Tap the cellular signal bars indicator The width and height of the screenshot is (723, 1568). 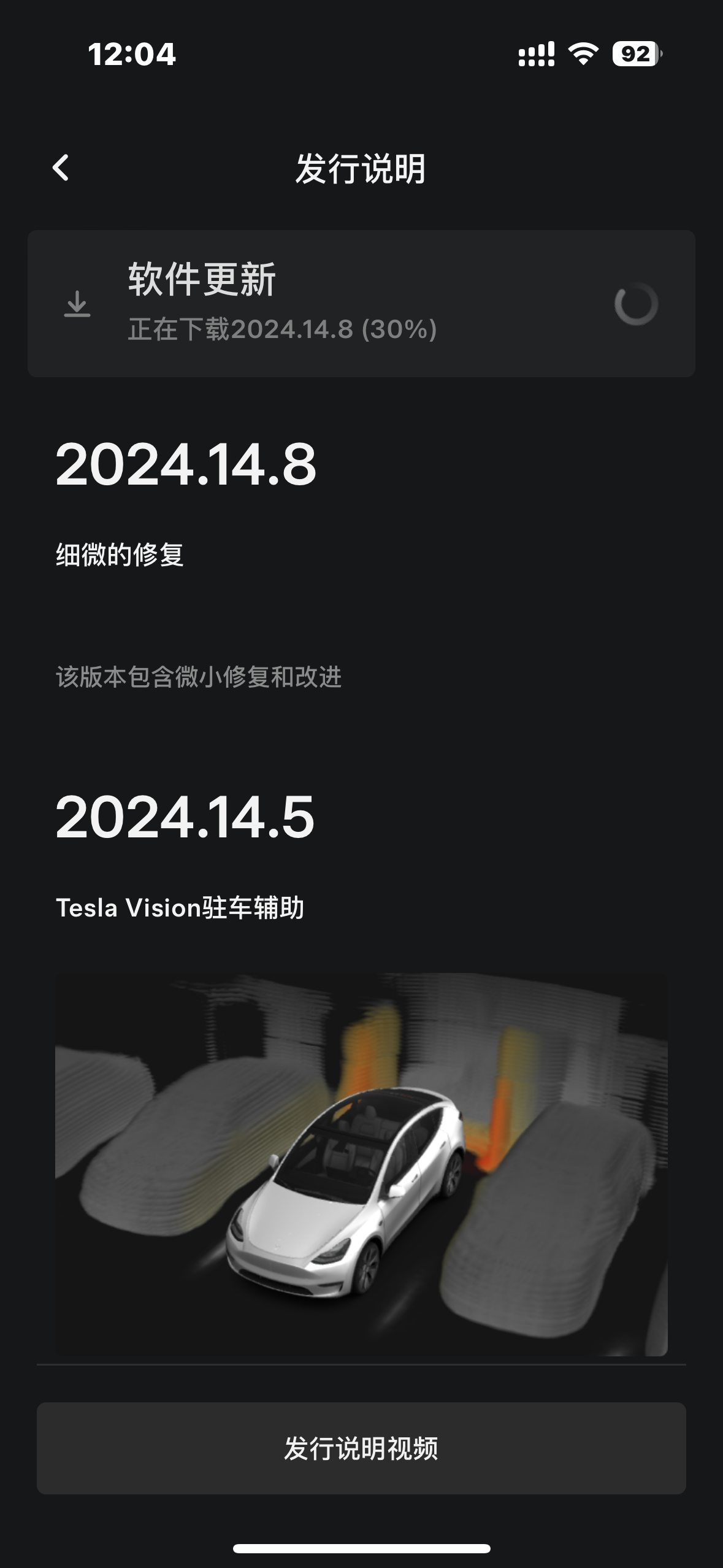[536, 55]
